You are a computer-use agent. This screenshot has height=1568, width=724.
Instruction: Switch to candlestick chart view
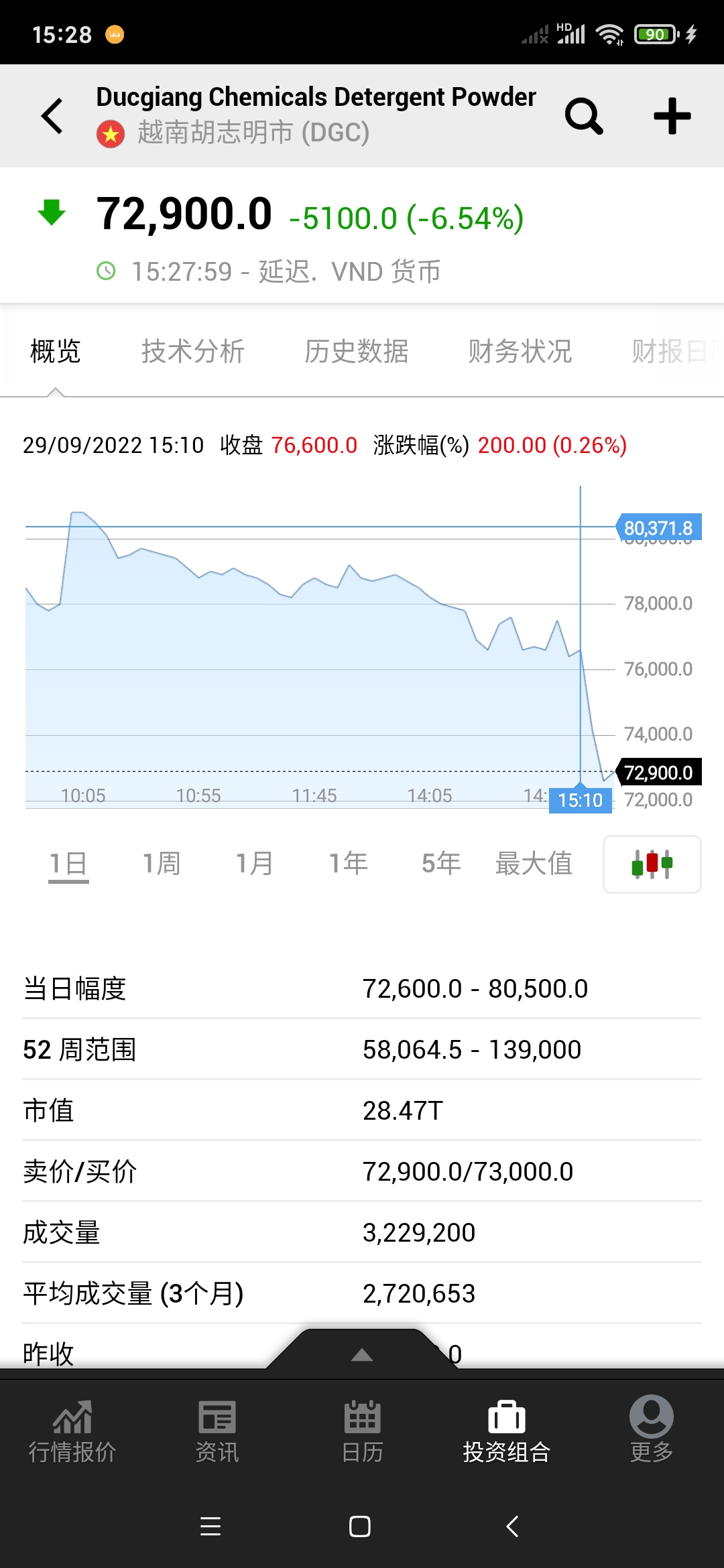652,864
